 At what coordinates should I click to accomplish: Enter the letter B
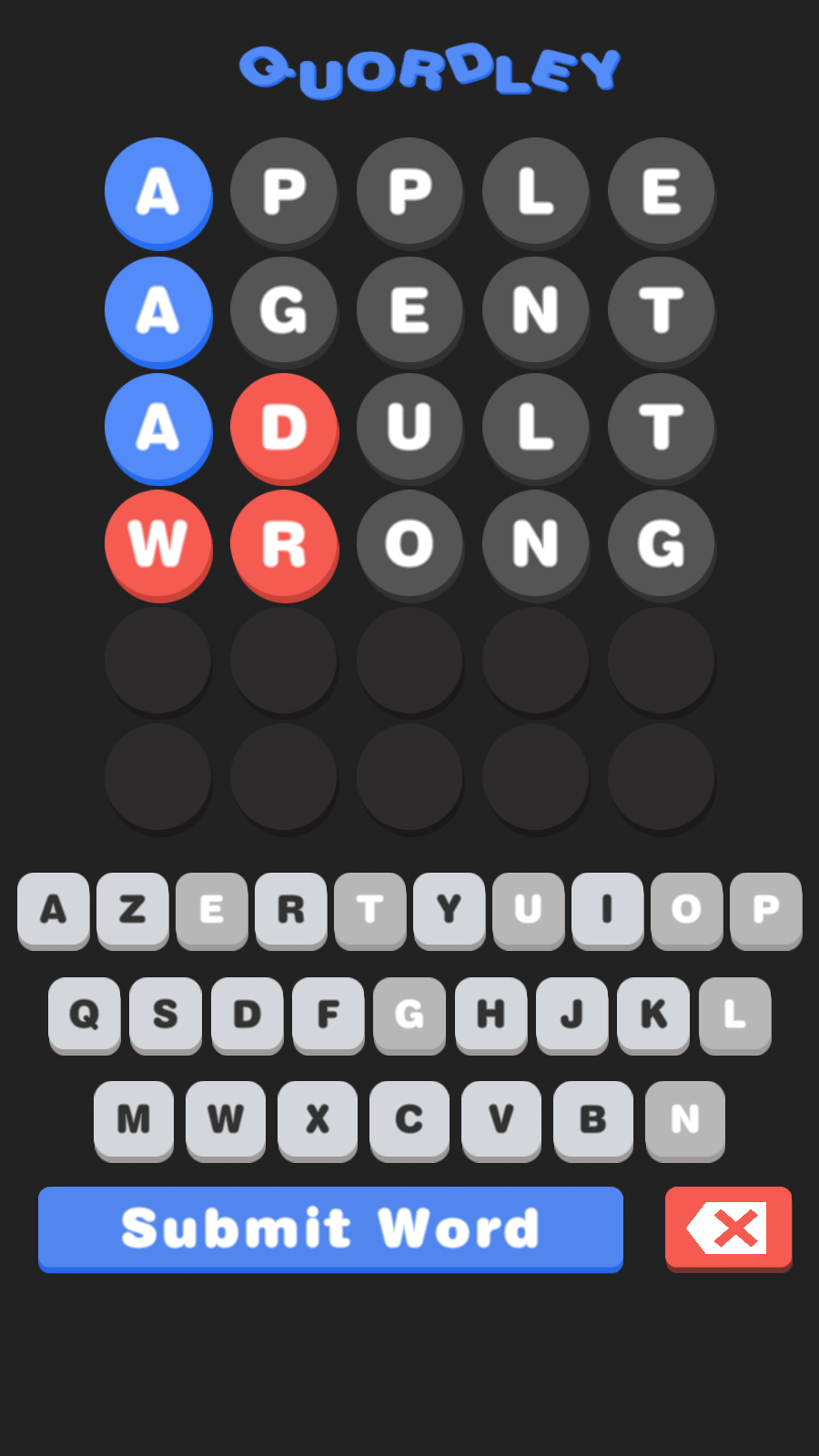click(593, 1120)
